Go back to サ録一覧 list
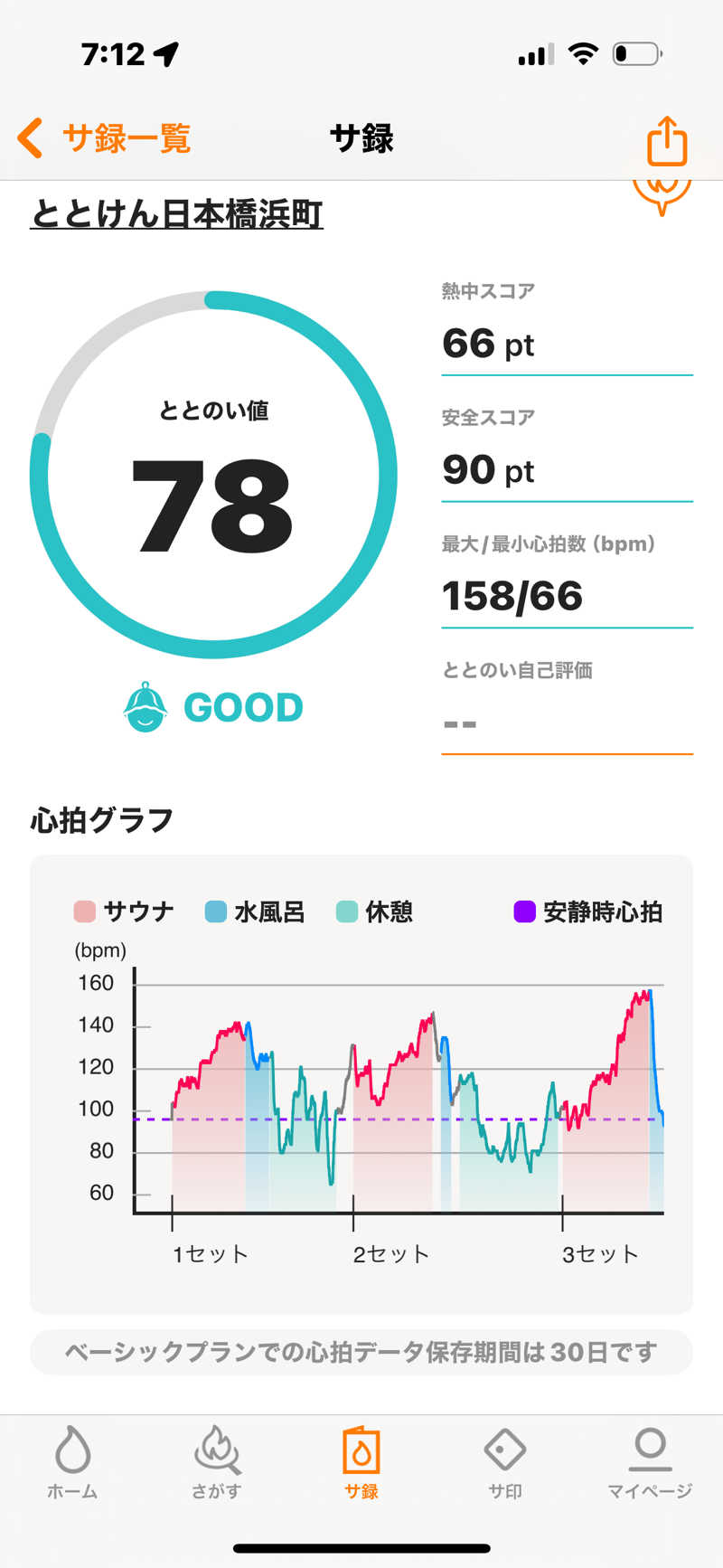This screenshot has width=723, height=1568. [104, 139]
